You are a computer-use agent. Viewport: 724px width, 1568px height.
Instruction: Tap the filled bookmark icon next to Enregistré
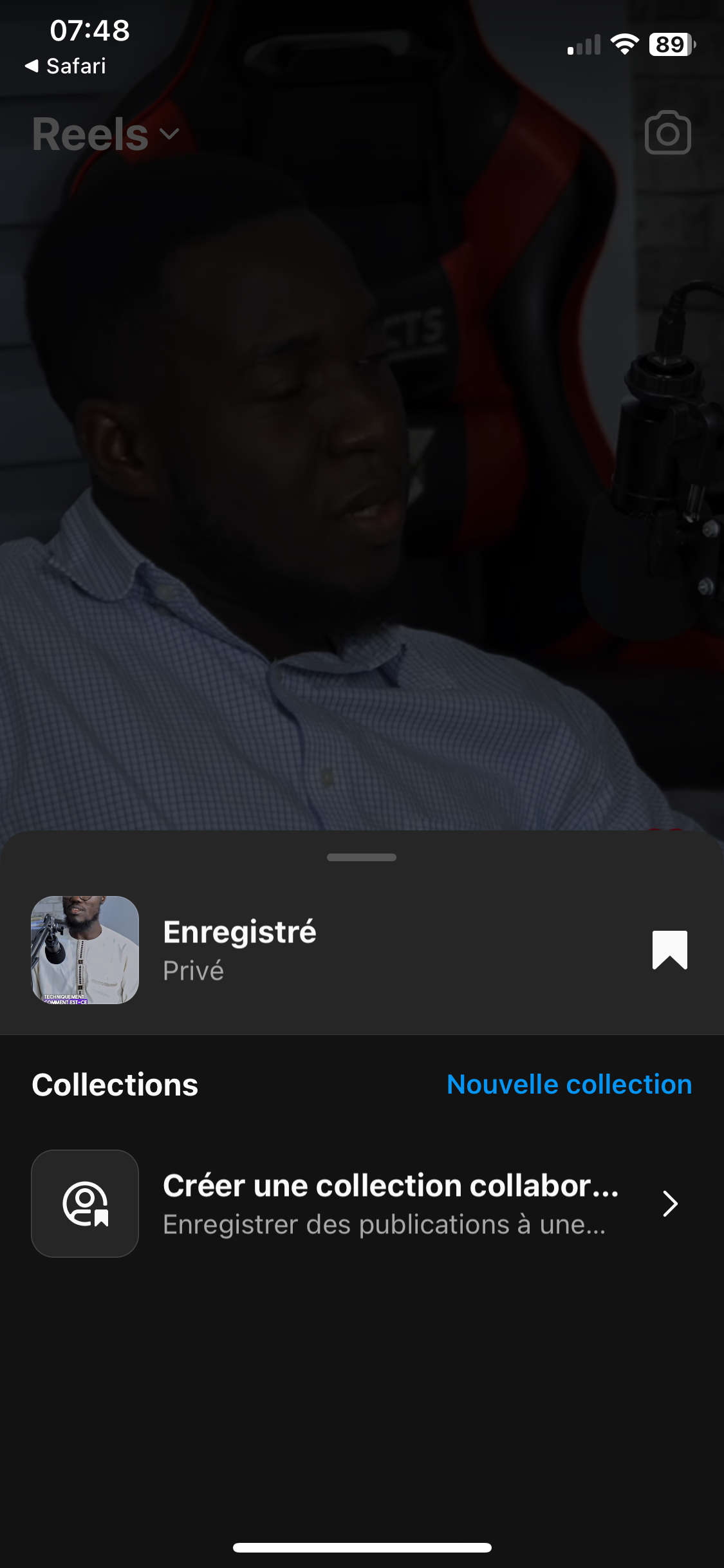point(669,950)
